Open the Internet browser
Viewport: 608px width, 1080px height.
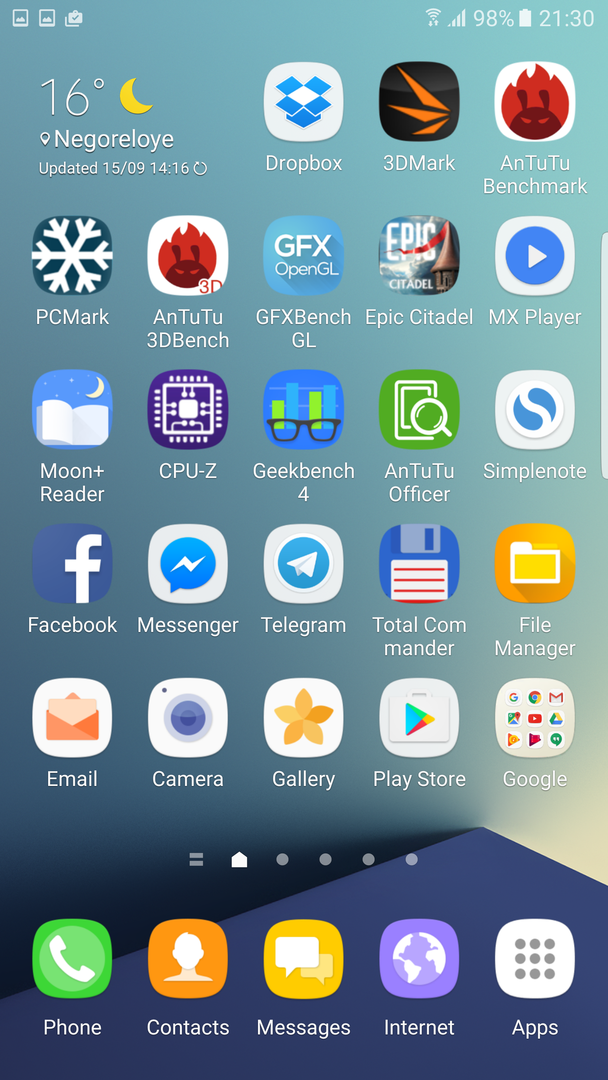[x=419, y=960]
